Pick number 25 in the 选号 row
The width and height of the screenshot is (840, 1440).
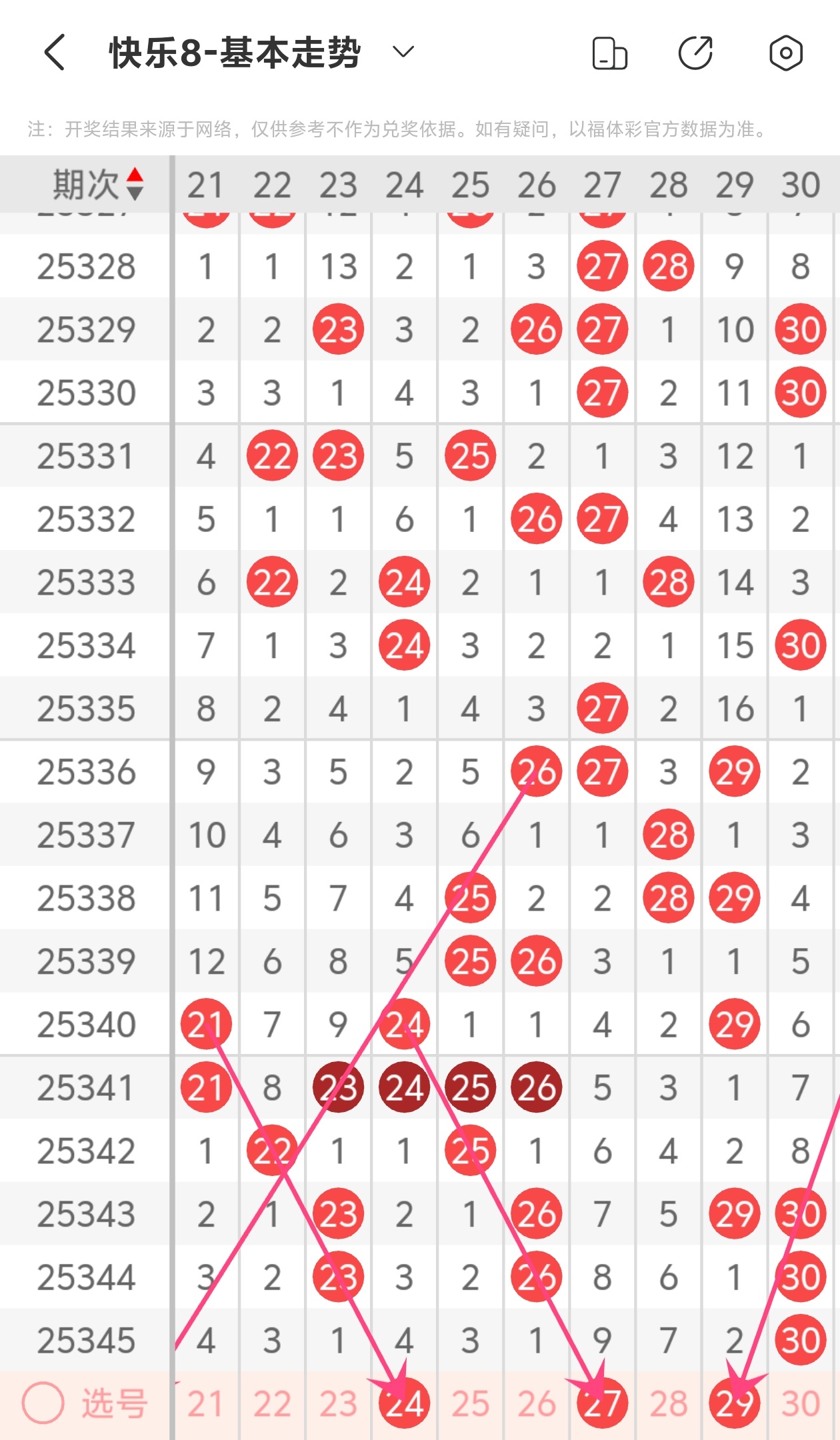point(470,1404)
